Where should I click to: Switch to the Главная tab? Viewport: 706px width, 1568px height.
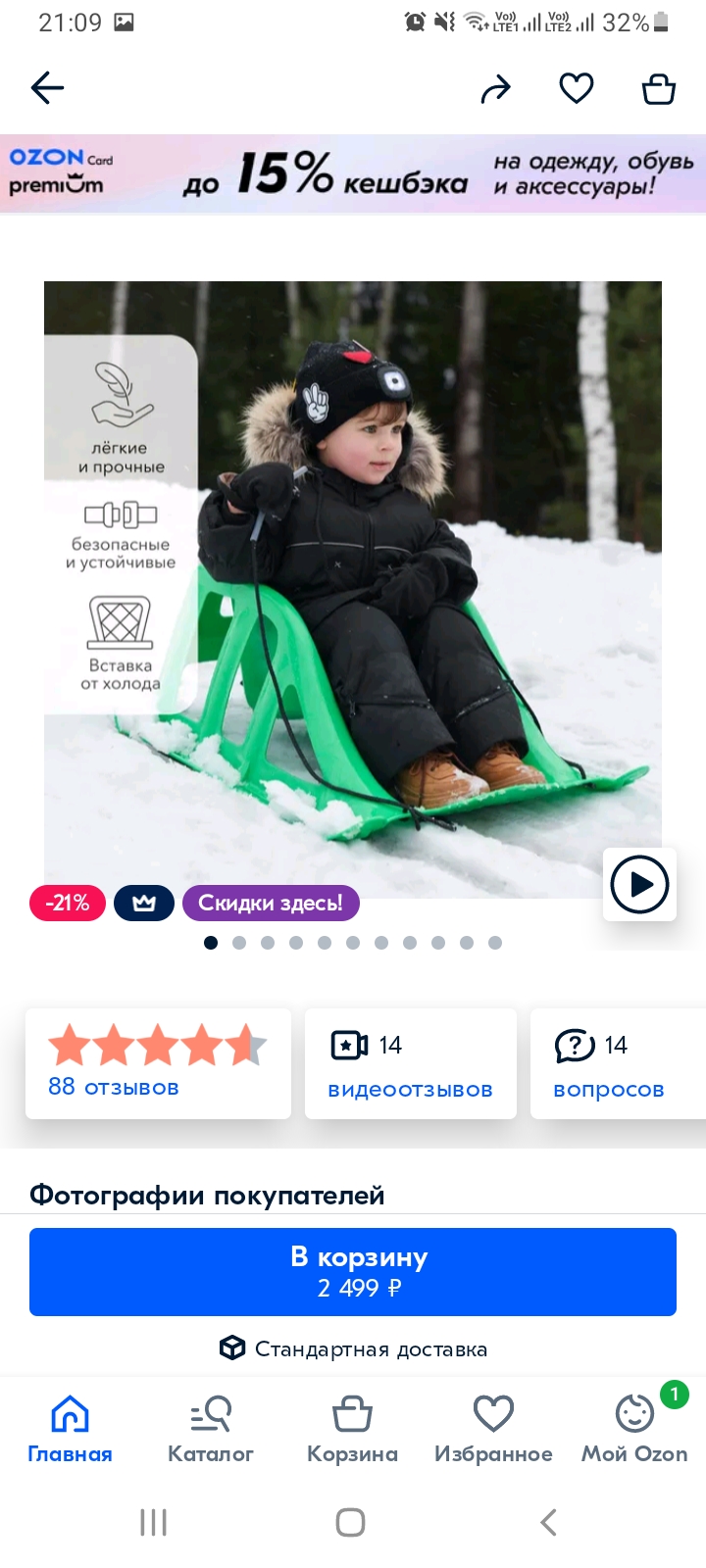(x=70, y=1430)
